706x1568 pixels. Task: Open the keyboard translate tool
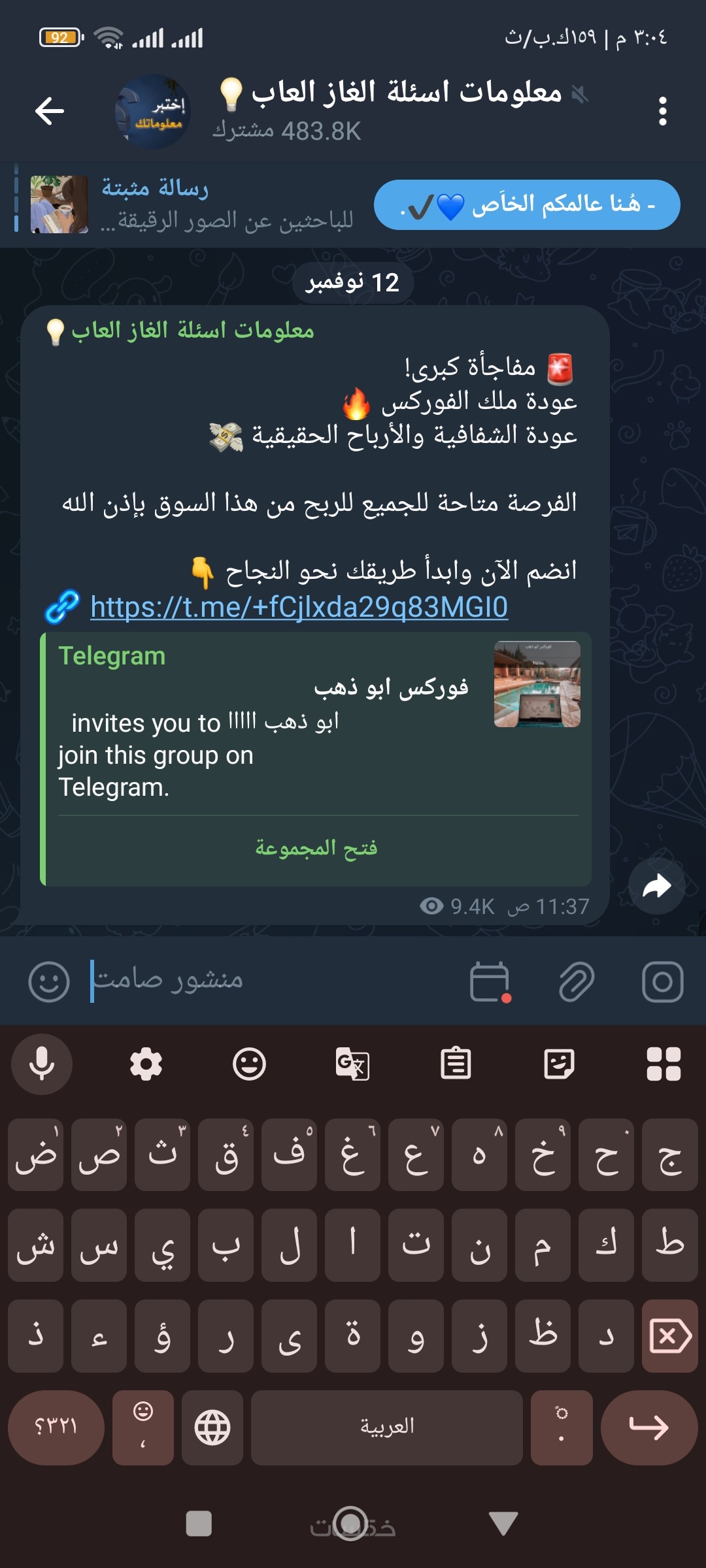point(352,1064)
